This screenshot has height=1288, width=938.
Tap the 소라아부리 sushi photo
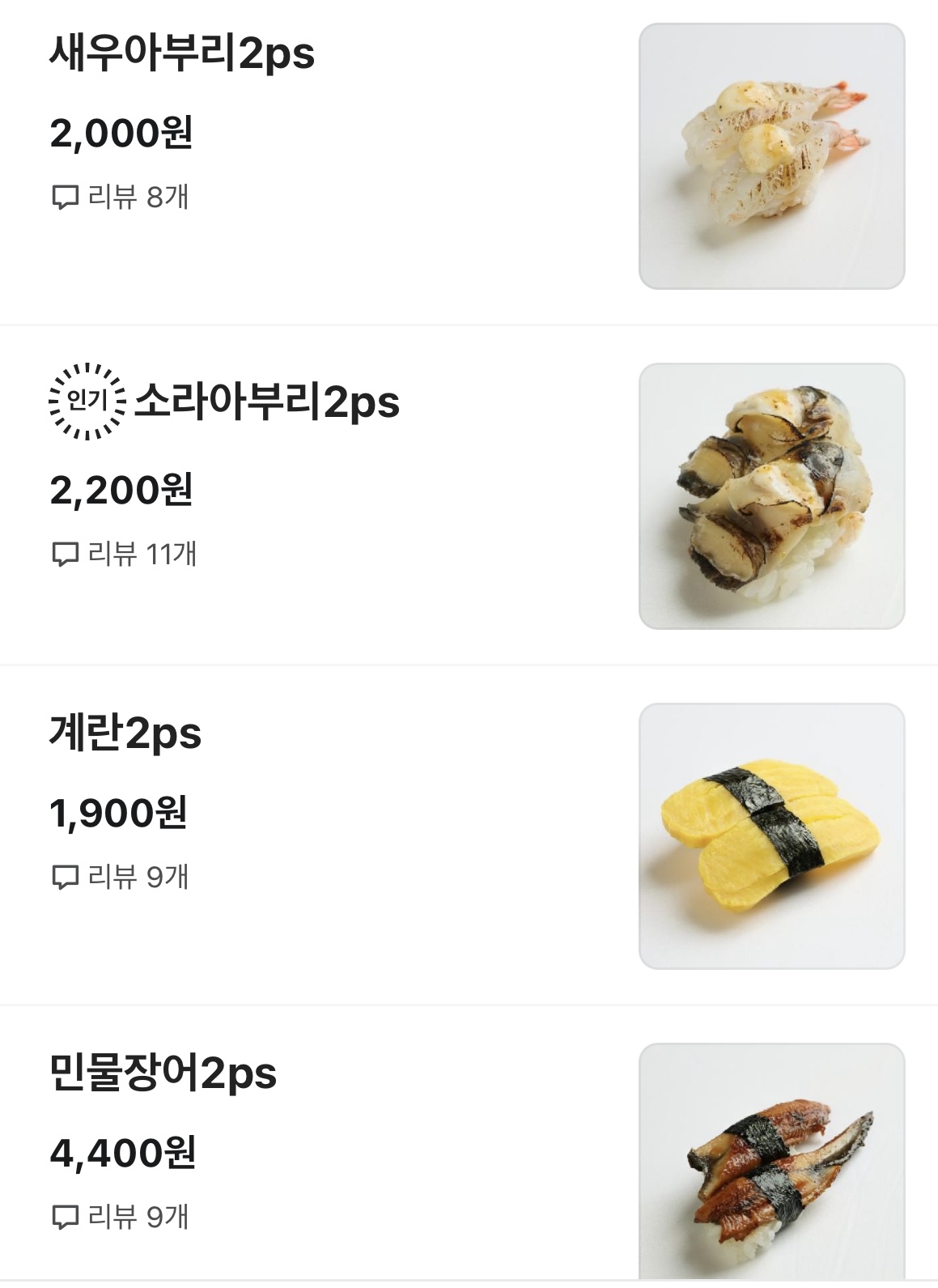(771, 496)
